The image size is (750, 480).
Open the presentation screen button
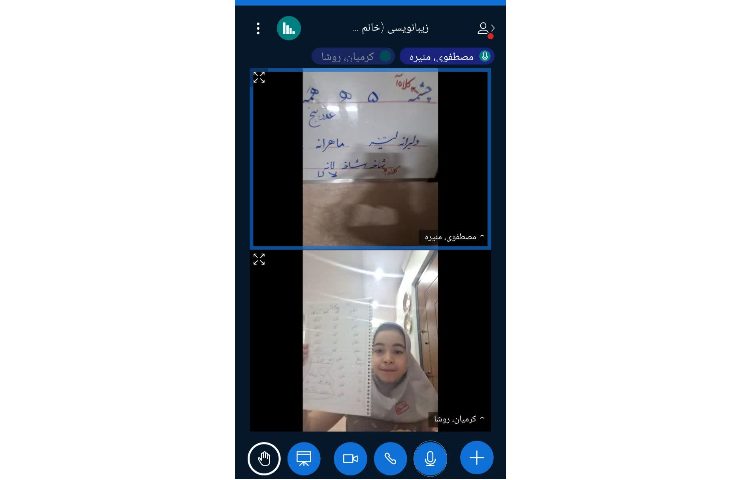click(304, 458)
